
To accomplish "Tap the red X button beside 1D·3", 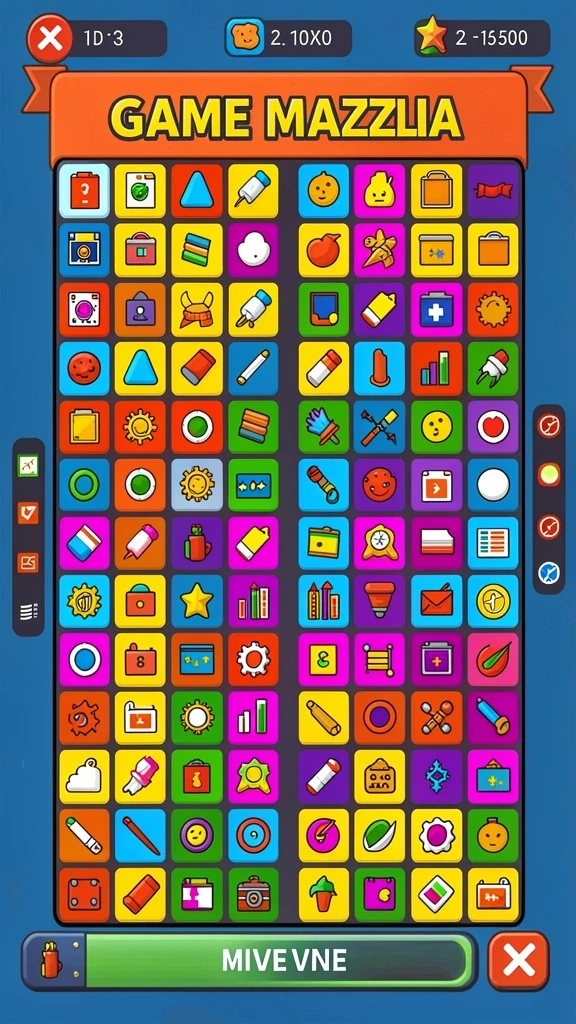I will pyautogui.click(x=50, y=39).
